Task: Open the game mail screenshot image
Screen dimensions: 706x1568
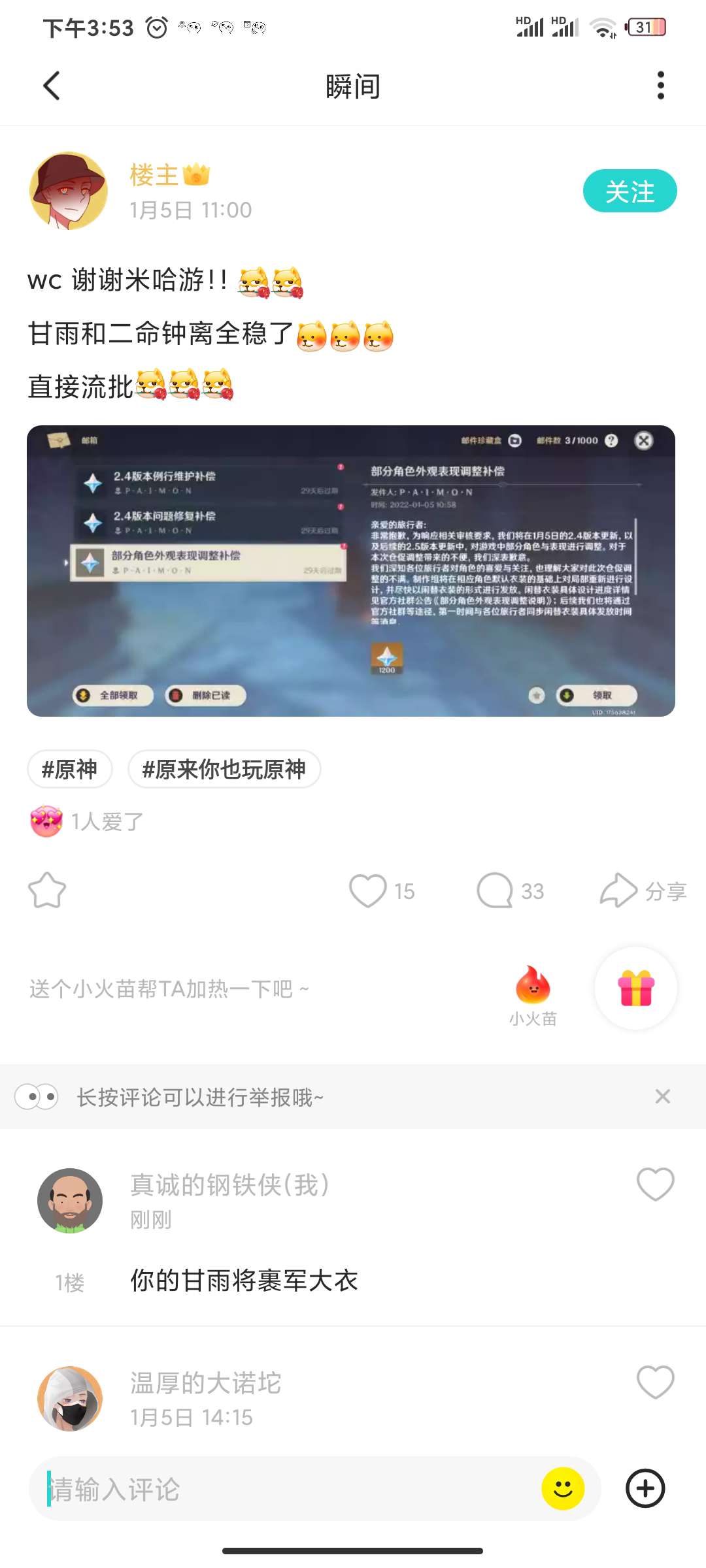Action: [x=351, y=571]
